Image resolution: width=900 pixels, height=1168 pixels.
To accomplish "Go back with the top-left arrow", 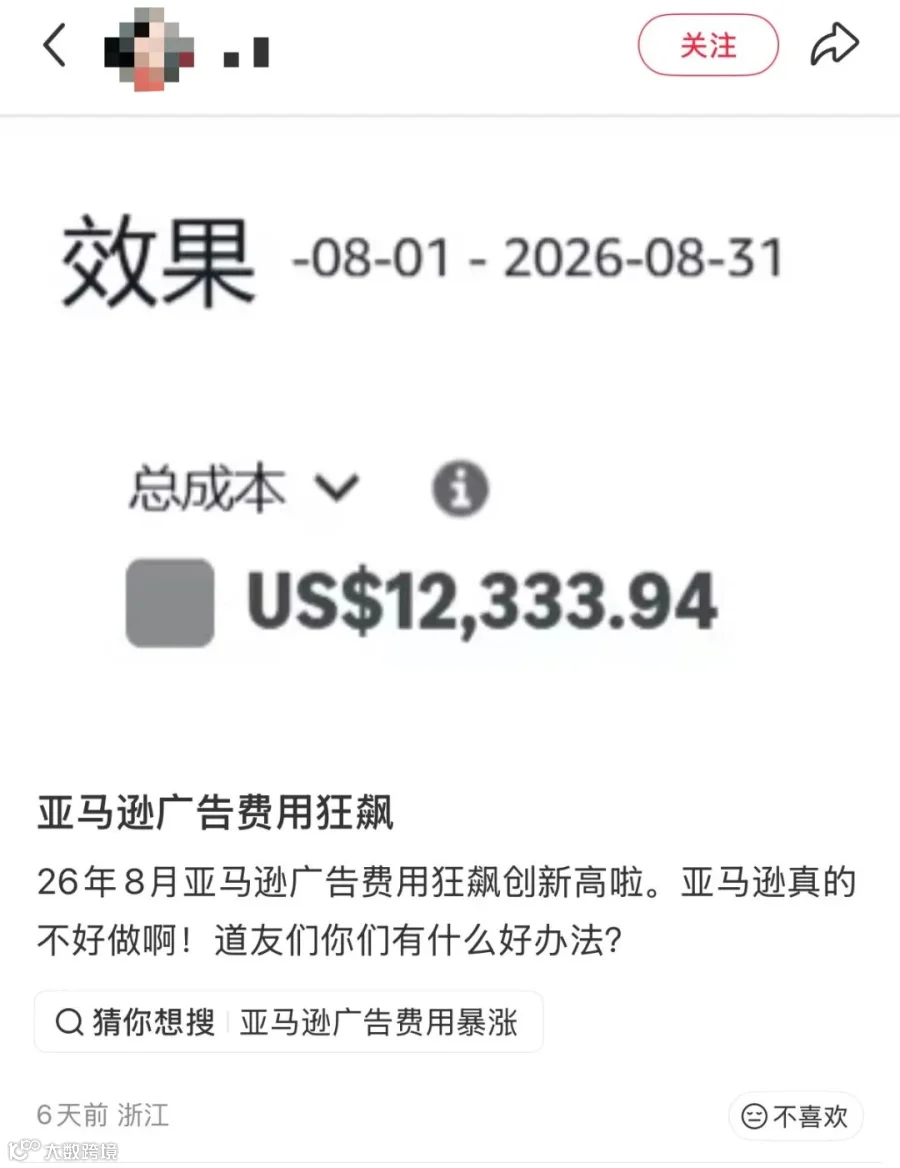I will click(54, 45).
